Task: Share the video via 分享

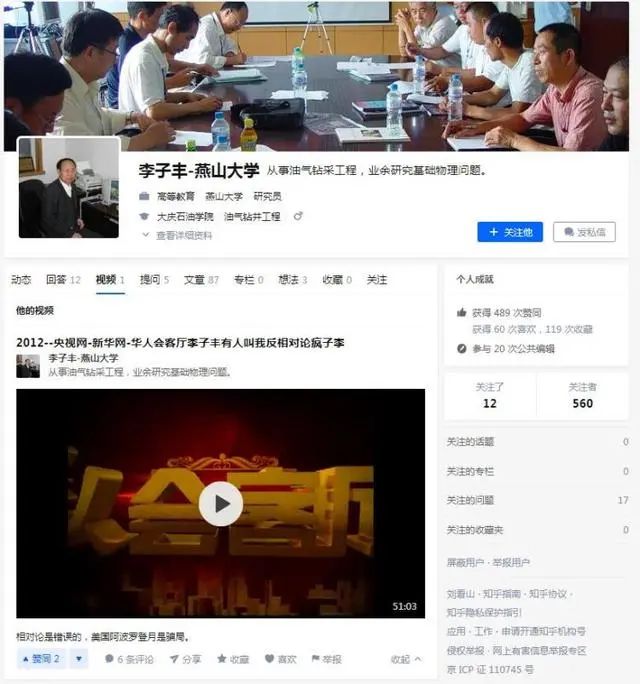Action: (x=185, y=659)
